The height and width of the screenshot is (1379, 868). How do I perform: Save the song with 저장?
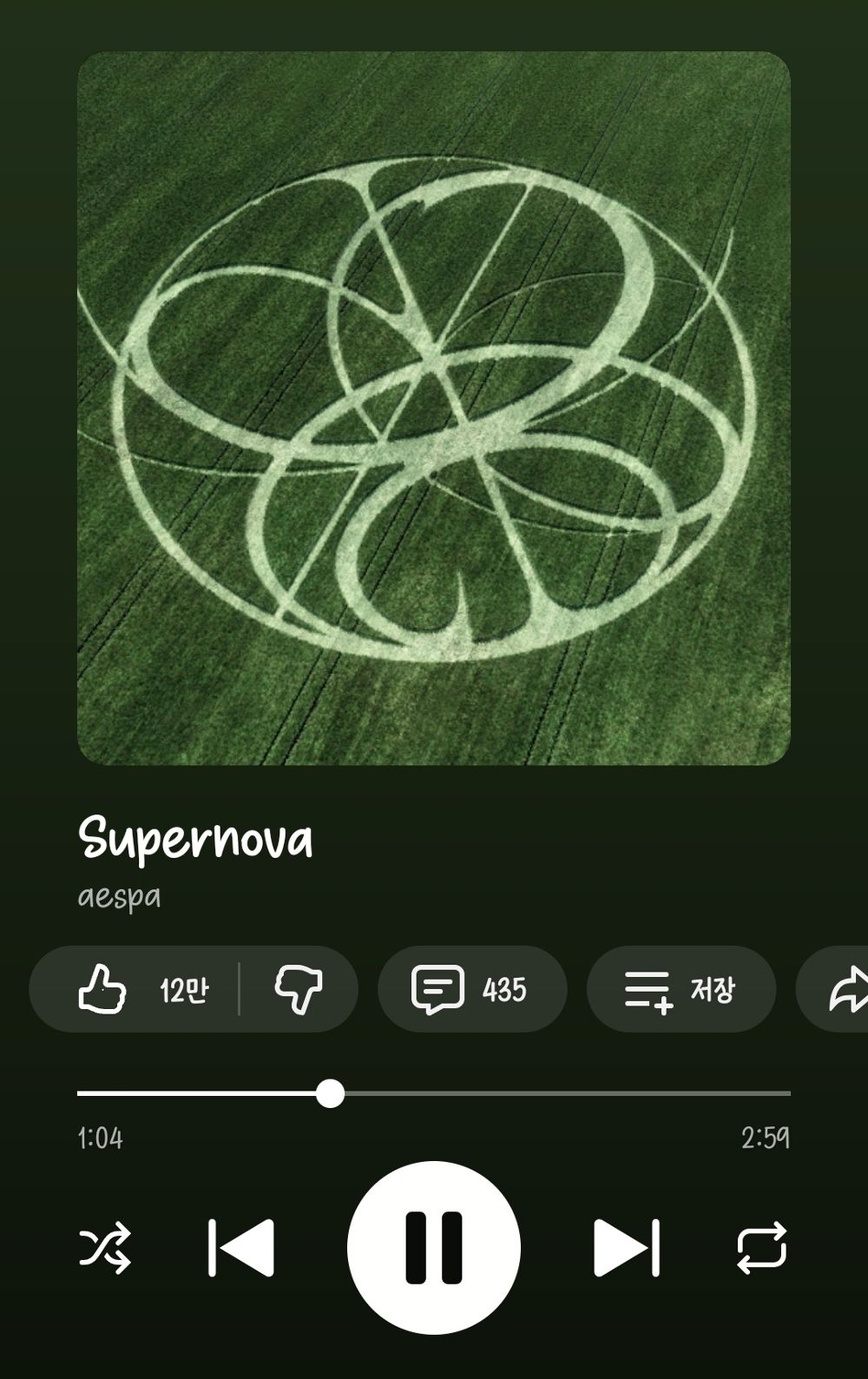coord(681,989)
